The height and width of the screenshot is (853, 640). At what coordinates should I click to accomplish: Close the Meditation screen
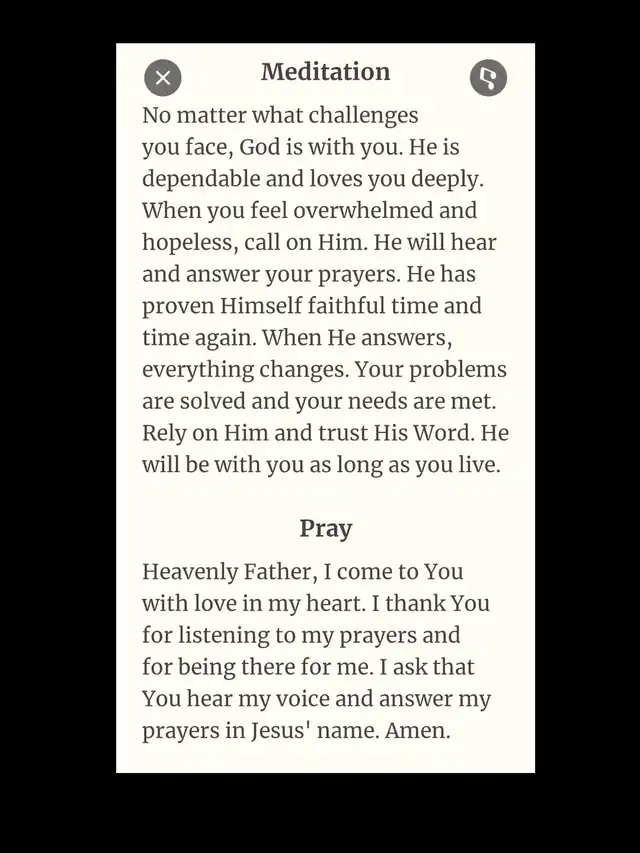pyautogui.click(x=163, y=78)
